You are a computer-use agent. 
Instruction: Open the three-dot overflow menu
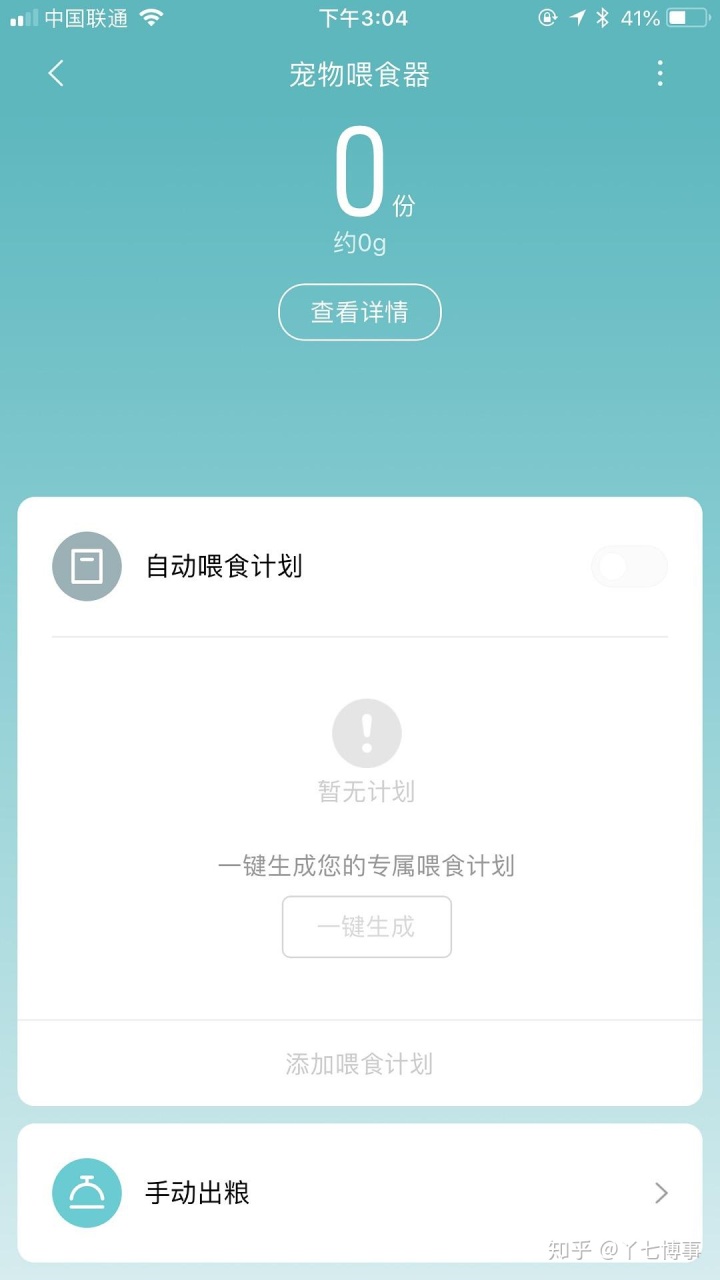(x=659, y=73)
